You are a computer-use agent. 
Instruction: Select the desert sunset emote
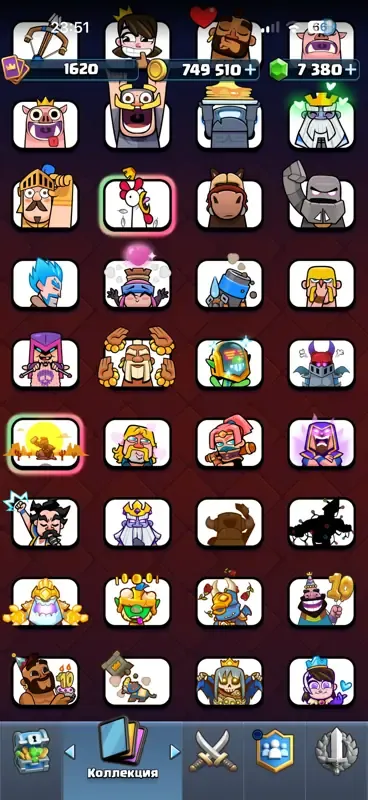[x=45, y=443]
